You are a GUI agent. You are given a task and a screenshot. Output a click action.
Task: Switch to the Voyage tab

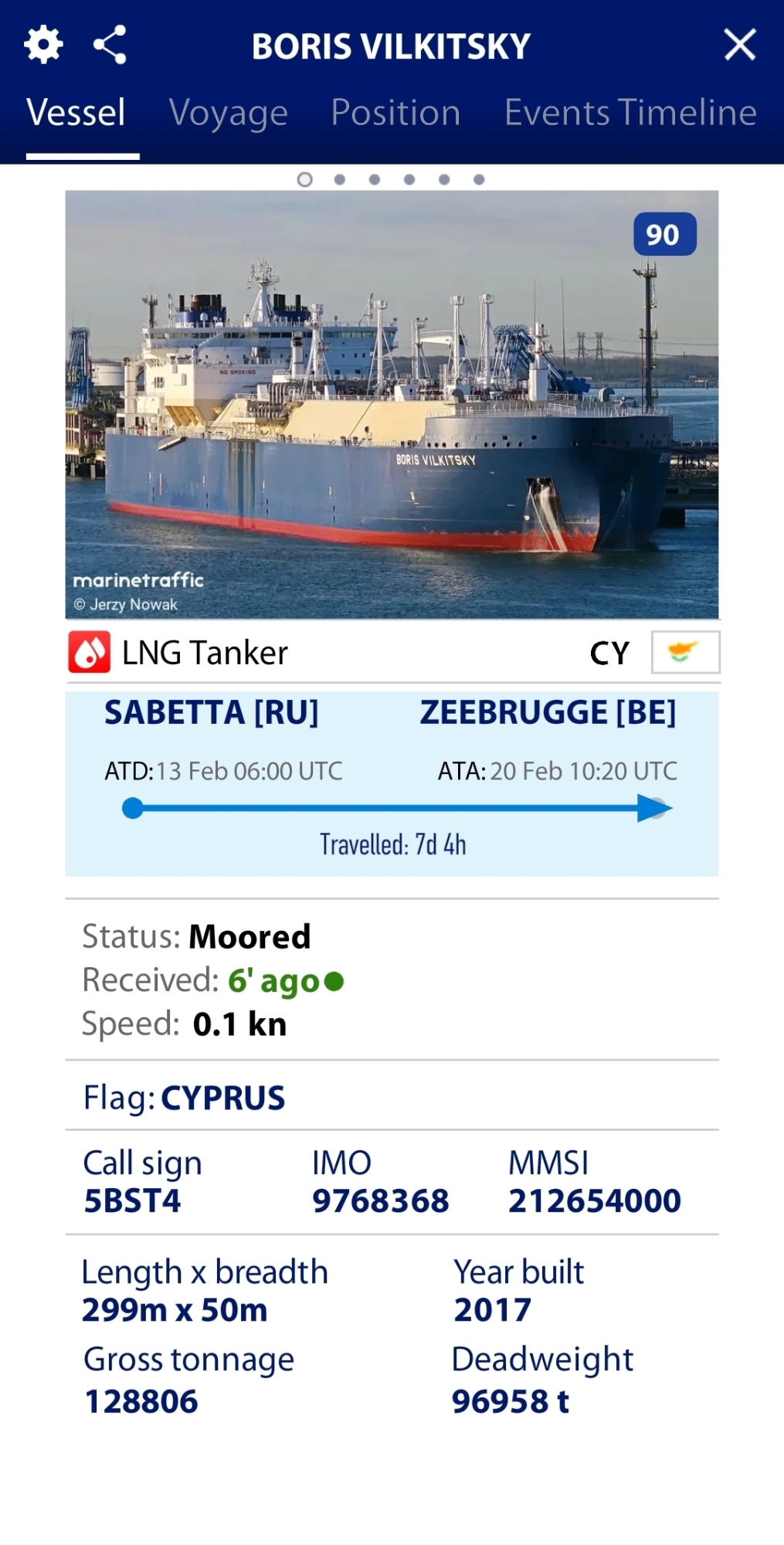pos(229,114)
